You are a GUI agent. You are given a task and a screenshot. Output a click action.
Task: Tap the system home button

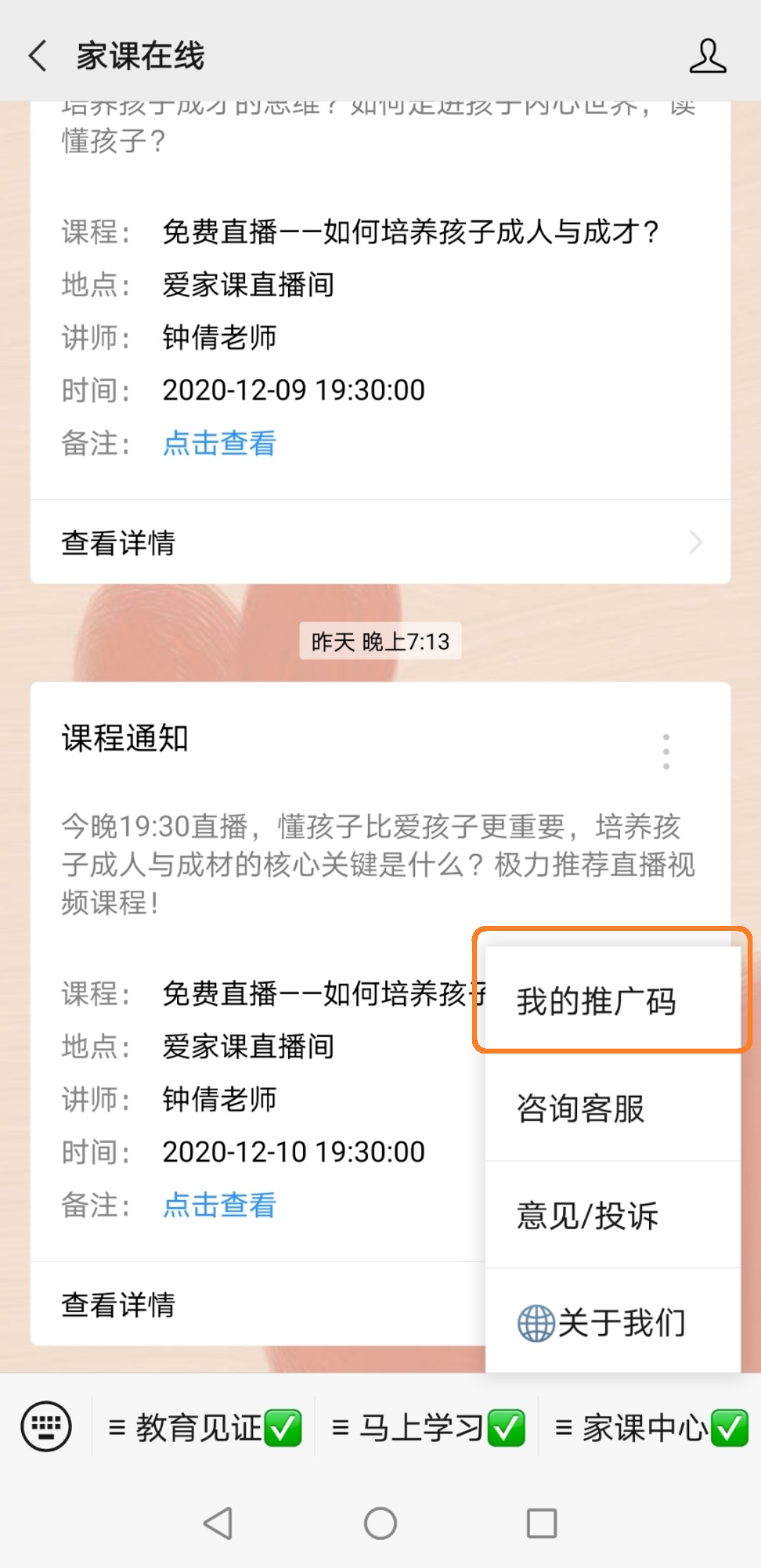pos(380,1524)
